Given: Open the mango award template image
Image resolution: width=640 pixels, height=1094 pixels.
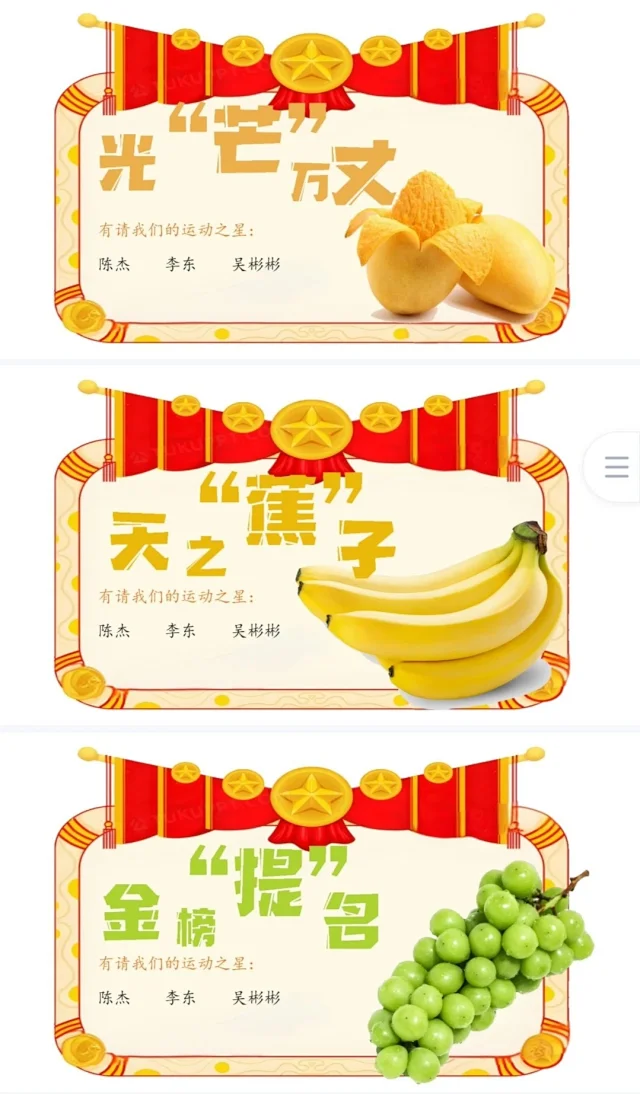Looking at the screenshot, I should point(310,180).
